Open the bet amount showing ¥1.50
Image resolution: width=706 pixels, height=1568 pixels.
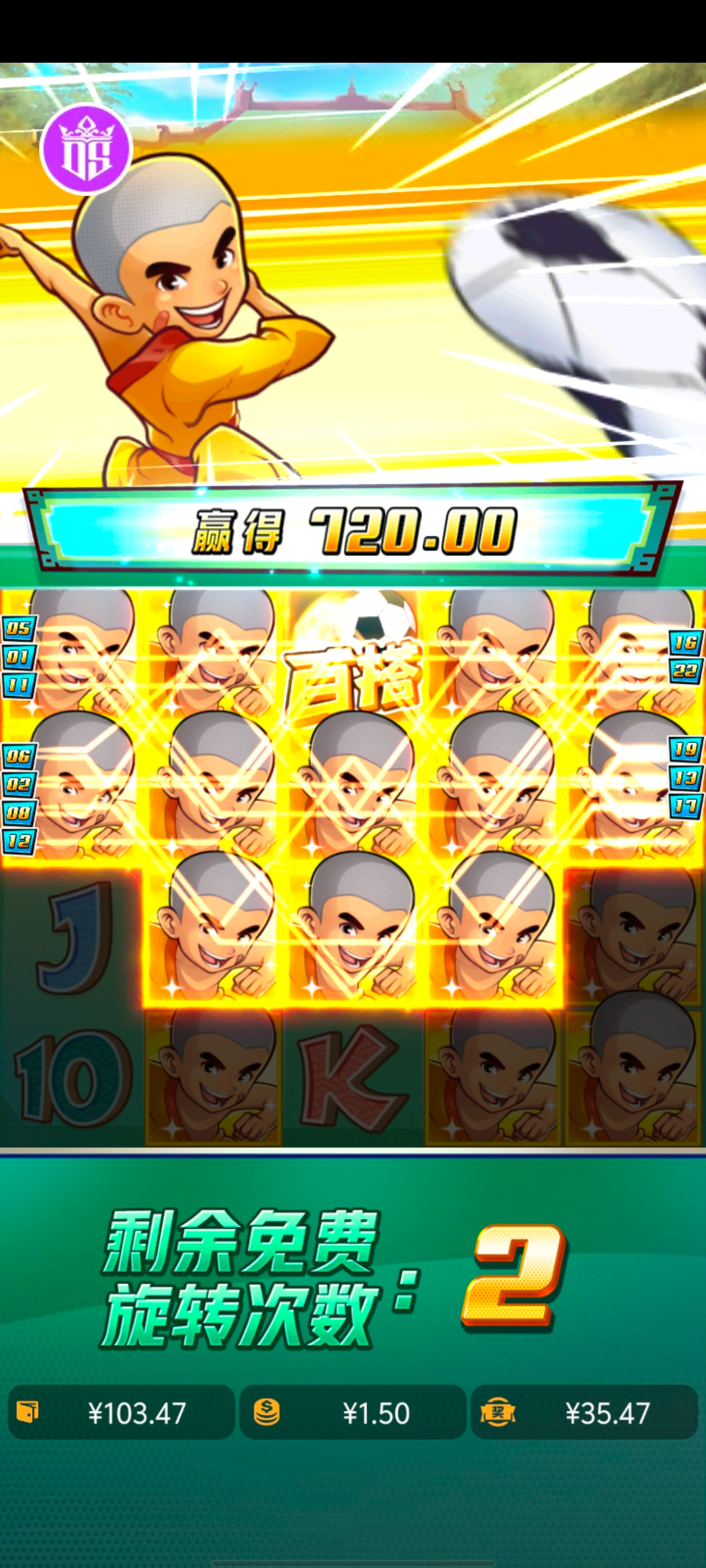pos(353,1413)
